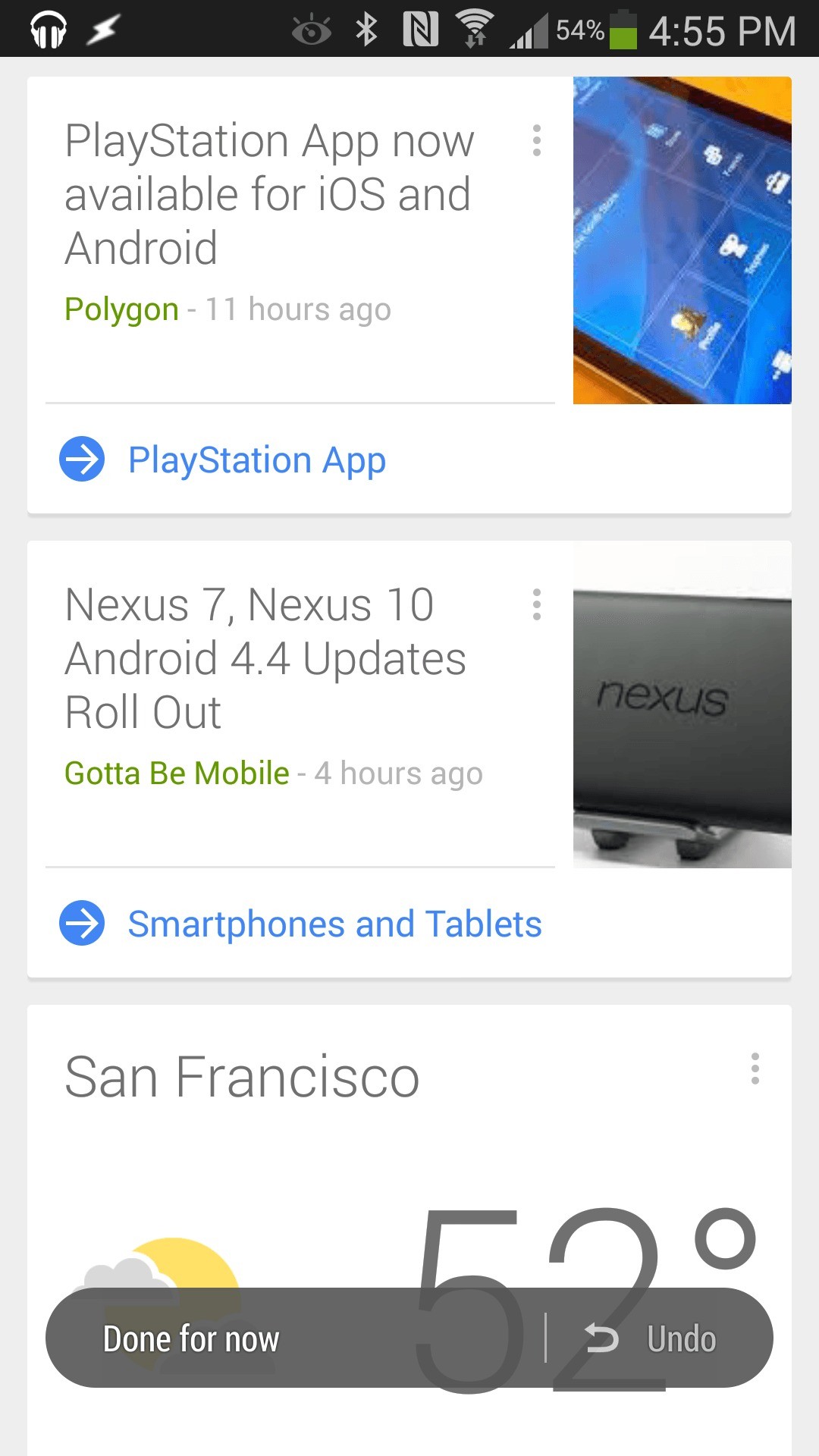Viewport: 819px width, 1456px height.
Task: Follow the Smartphones and Tablets link
Action: click(x=334, y=924)
